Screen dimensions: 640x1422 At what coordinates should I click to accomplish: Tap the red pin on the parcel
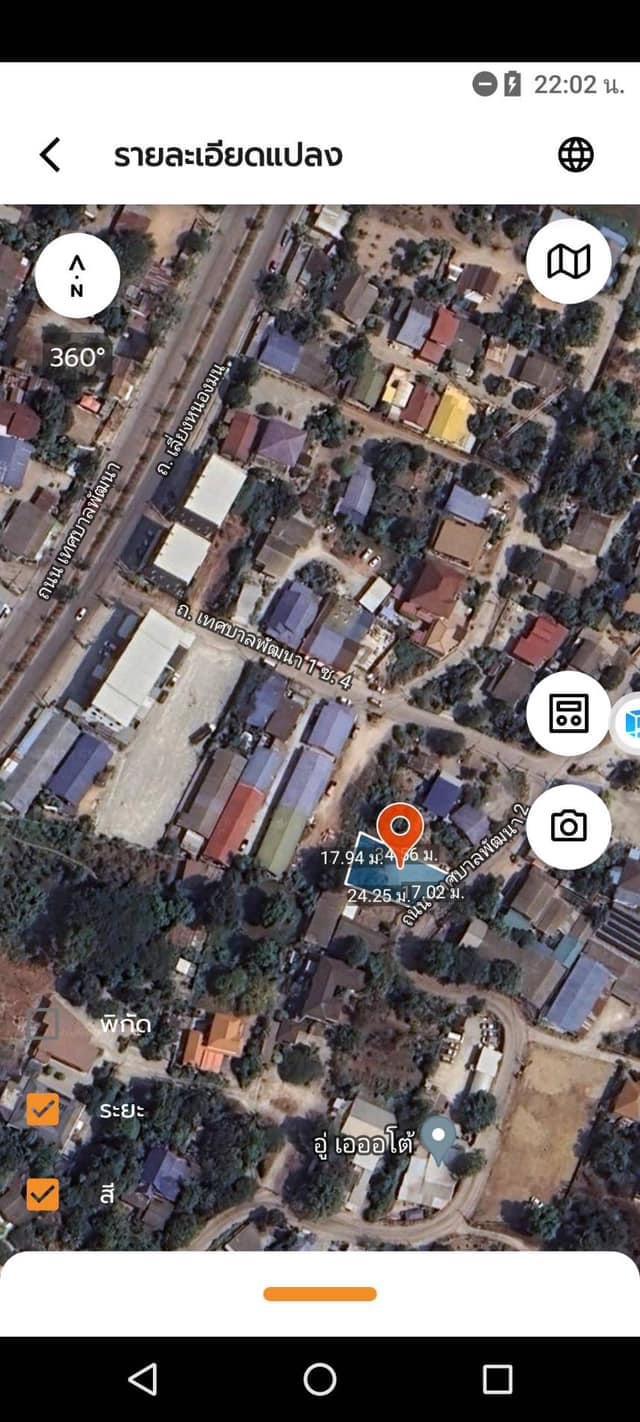click(401, 828)
